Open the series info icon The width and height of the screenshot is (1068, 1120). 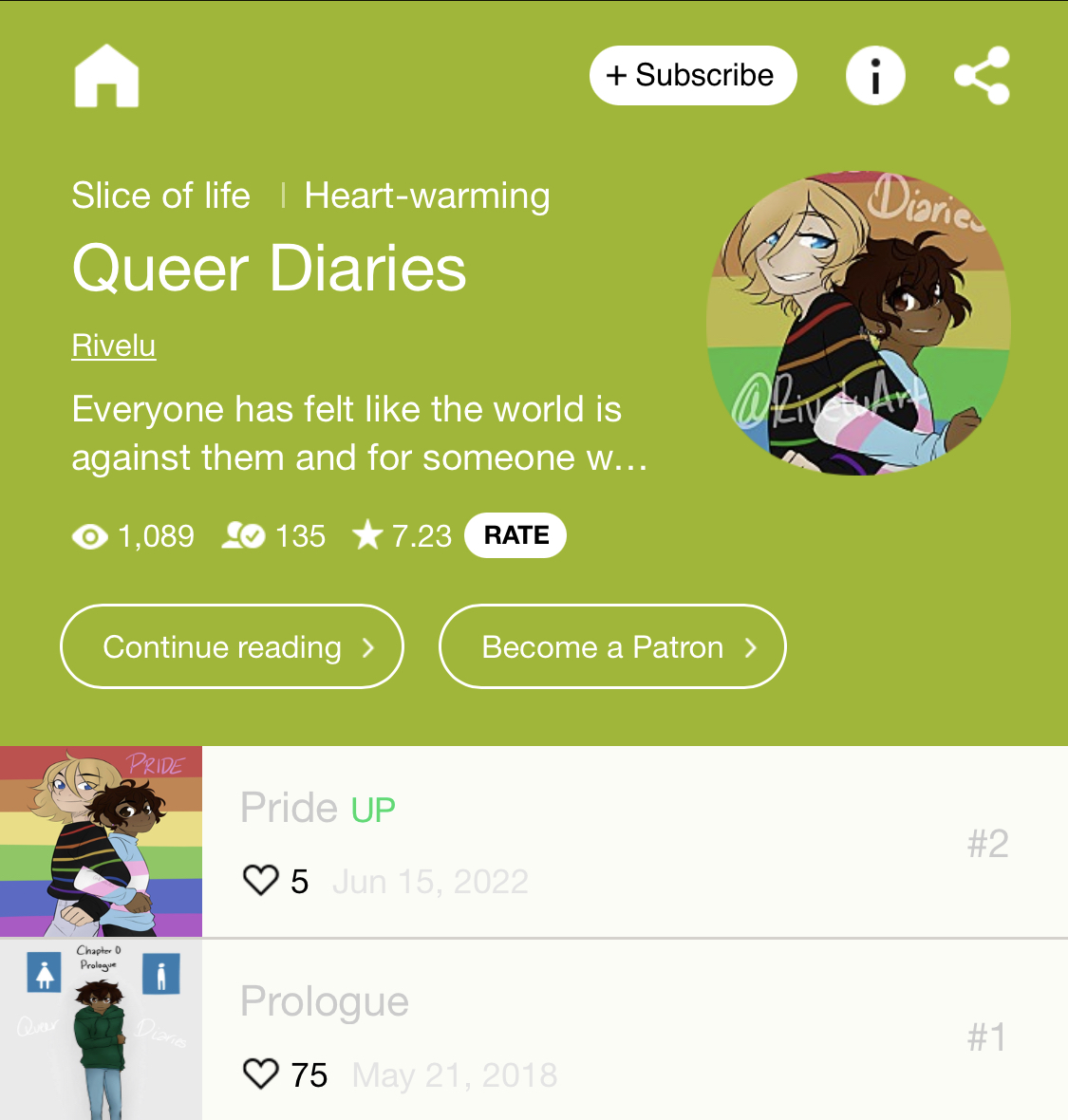pyautogui.click(x=874, y=76)
